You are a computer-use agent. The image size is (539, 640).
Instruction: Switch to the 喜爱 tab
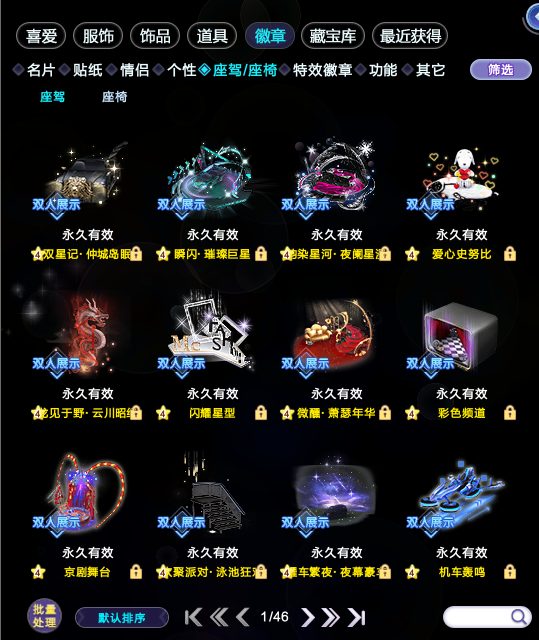coord(41,36)
